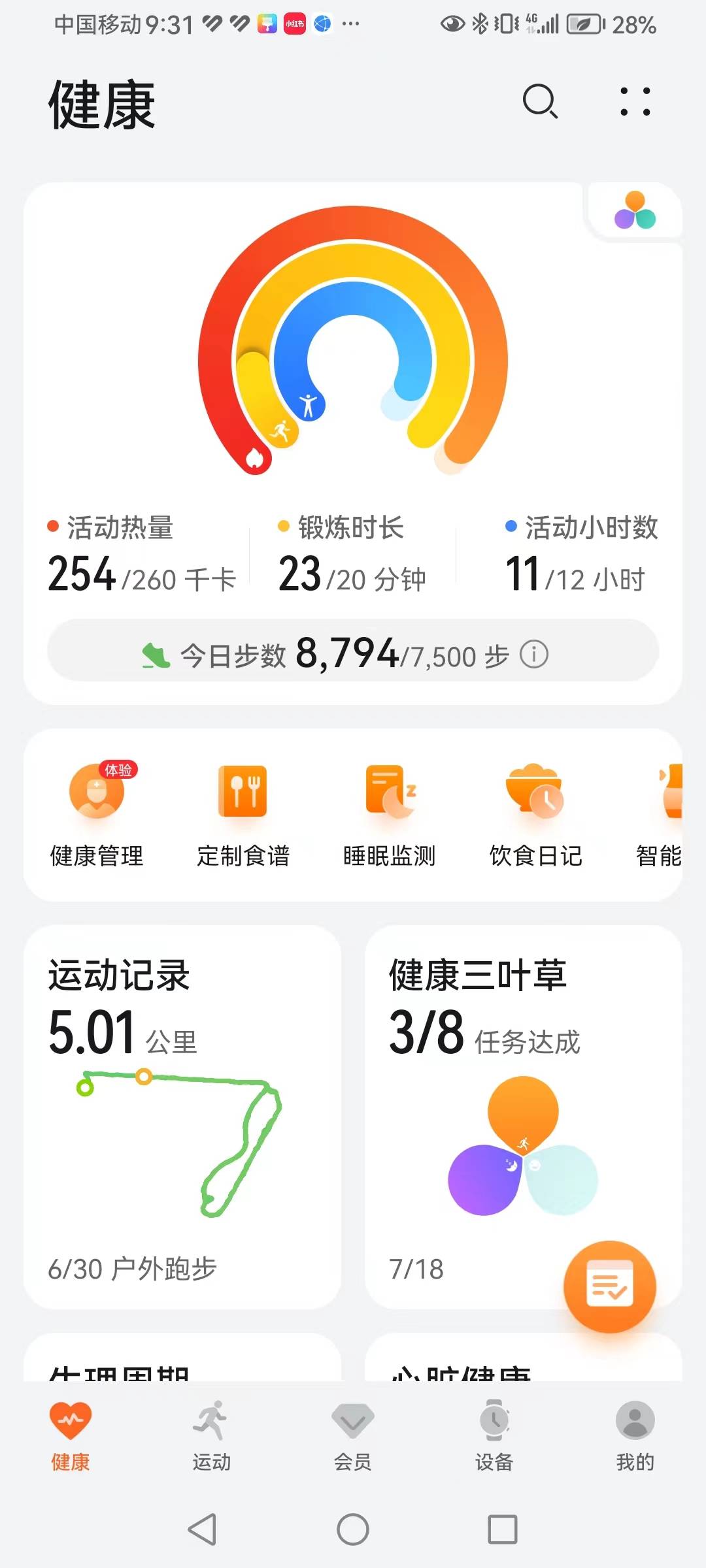Viewport: 706px width, 1568px height.
Task: Open the 定制食谱 custom recipe feature
Action: coord(243,810)
